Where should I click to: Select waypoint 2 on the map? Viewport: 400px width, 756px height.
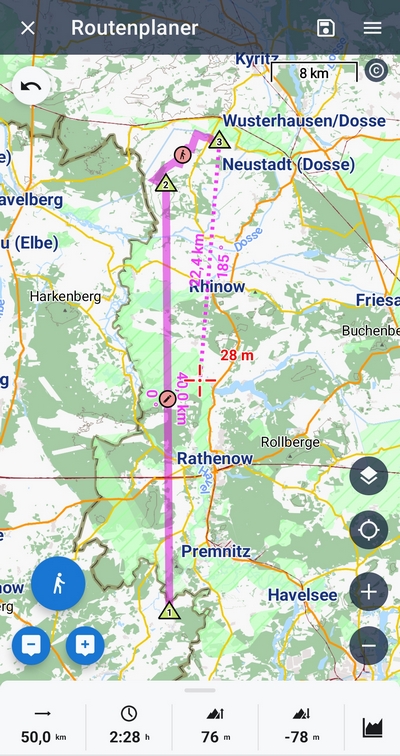click(x=166, y=183)
